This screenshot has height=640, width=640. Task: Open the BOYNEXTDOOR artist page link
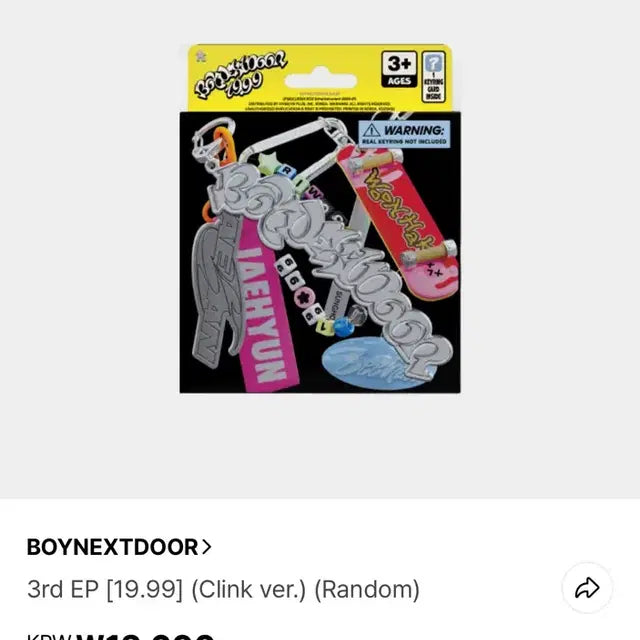coord(119,547)
